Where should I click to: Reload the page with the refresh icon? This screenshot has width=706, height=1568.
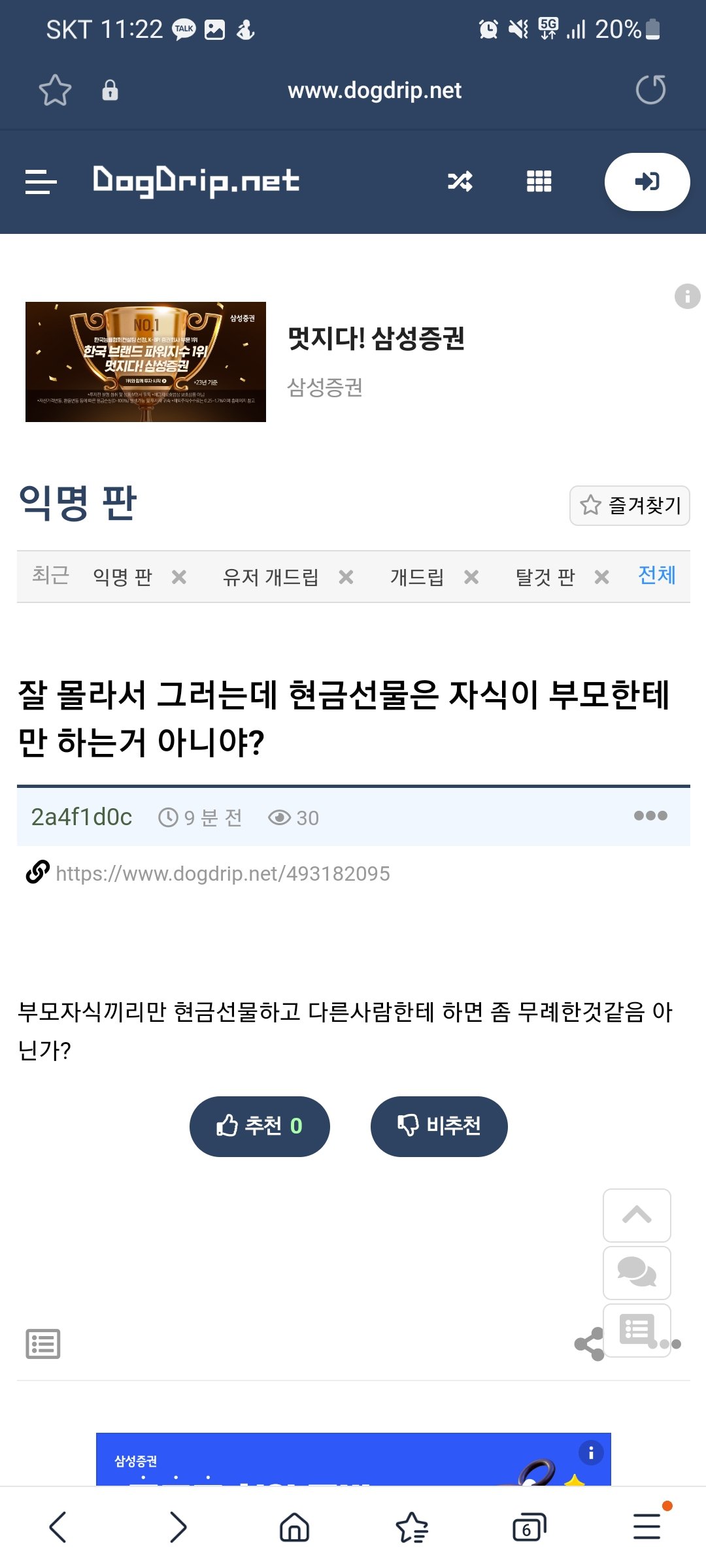(650, 90)
